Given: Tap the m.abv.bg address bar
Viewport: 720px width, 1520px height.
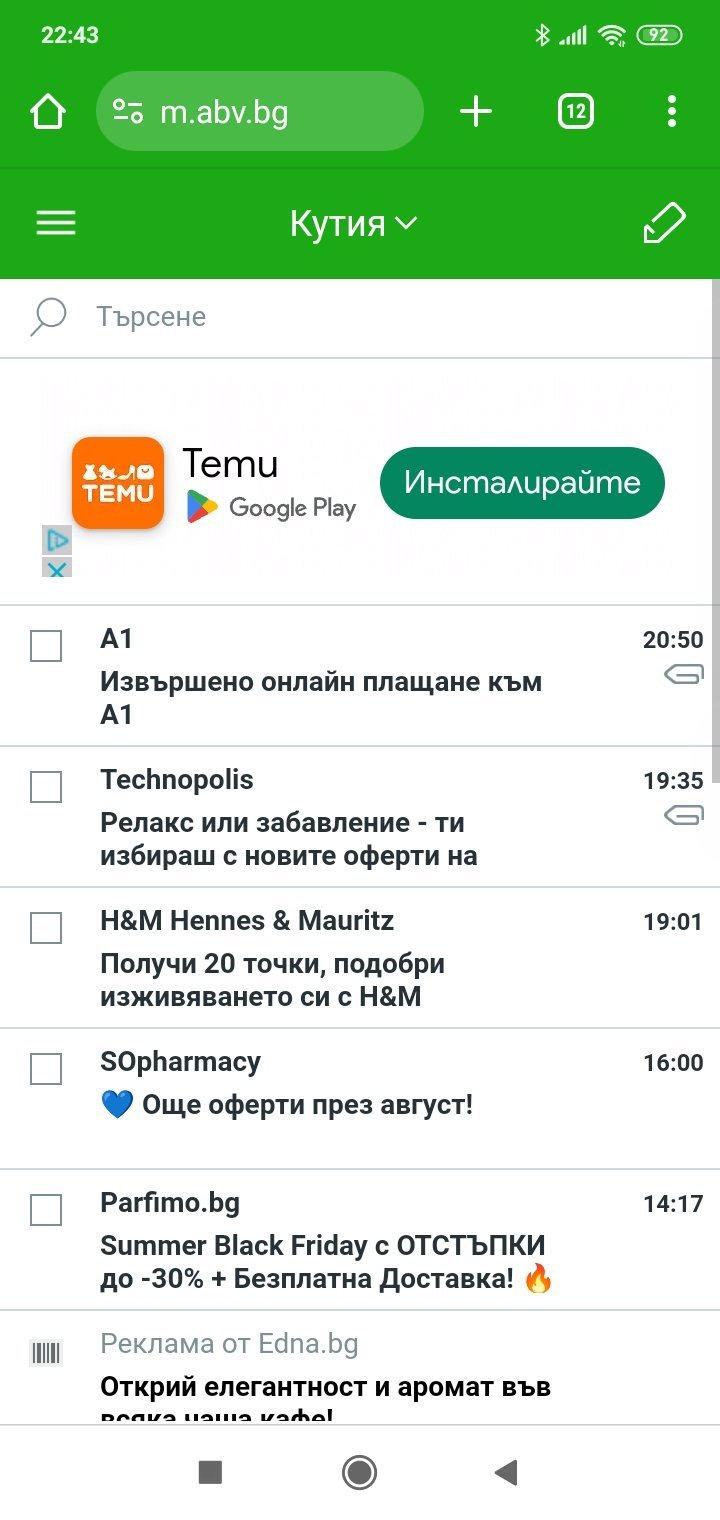Looking at the screenshot, I should (x=260, y=112).
